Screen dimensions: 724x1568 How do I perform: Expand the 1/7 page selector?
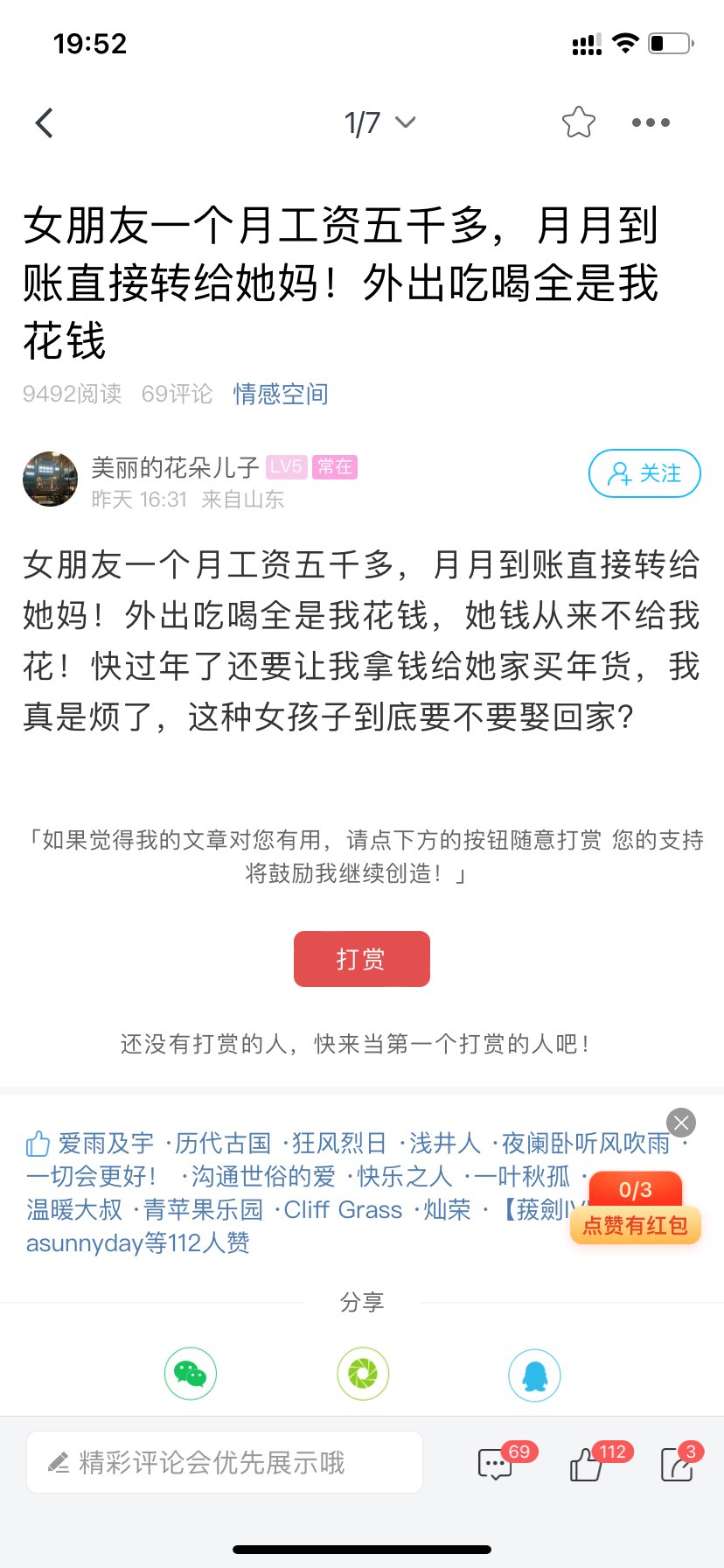pos(379,123)
